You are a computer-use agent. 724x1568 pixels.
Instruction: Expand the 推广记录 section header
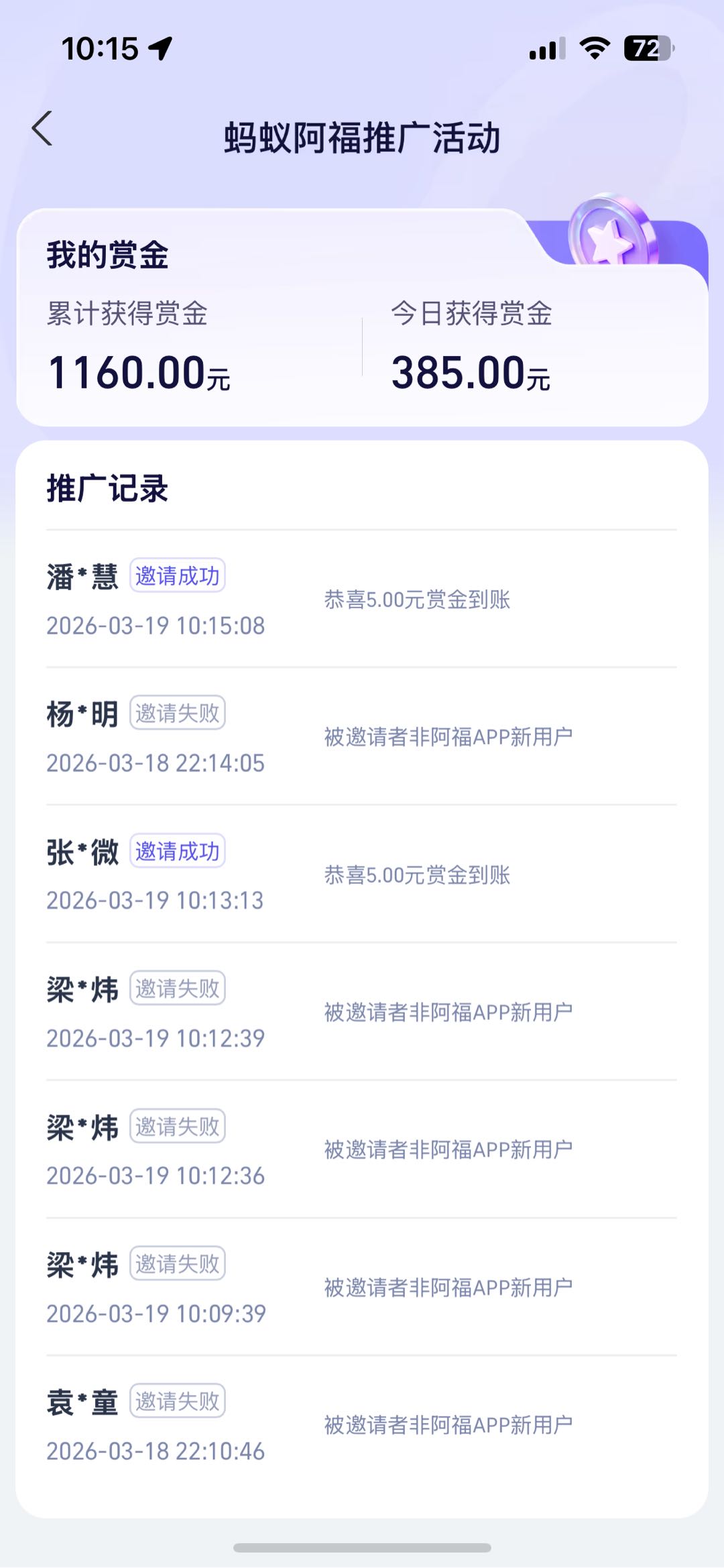tap(105, 490)
